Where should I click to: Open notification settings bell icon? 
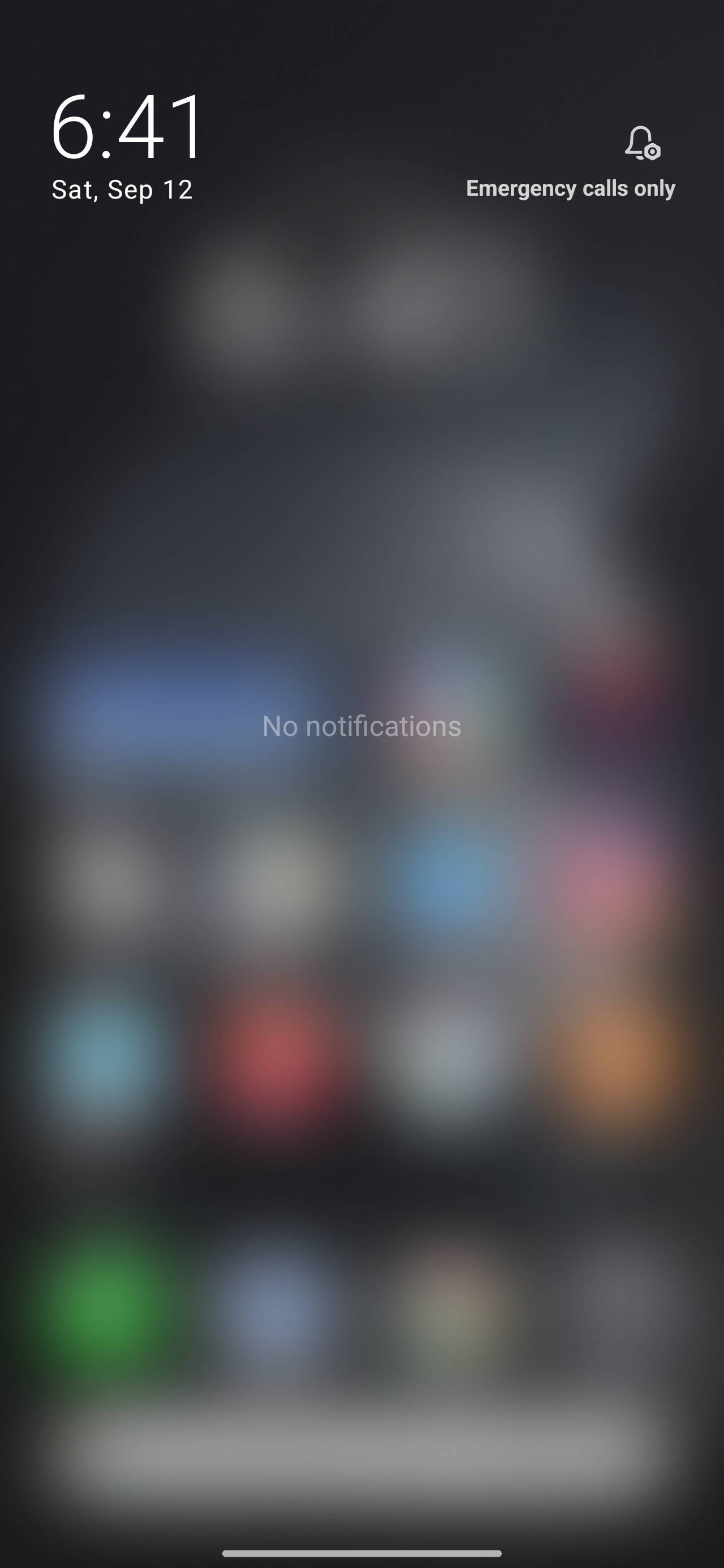click(643, 143)
